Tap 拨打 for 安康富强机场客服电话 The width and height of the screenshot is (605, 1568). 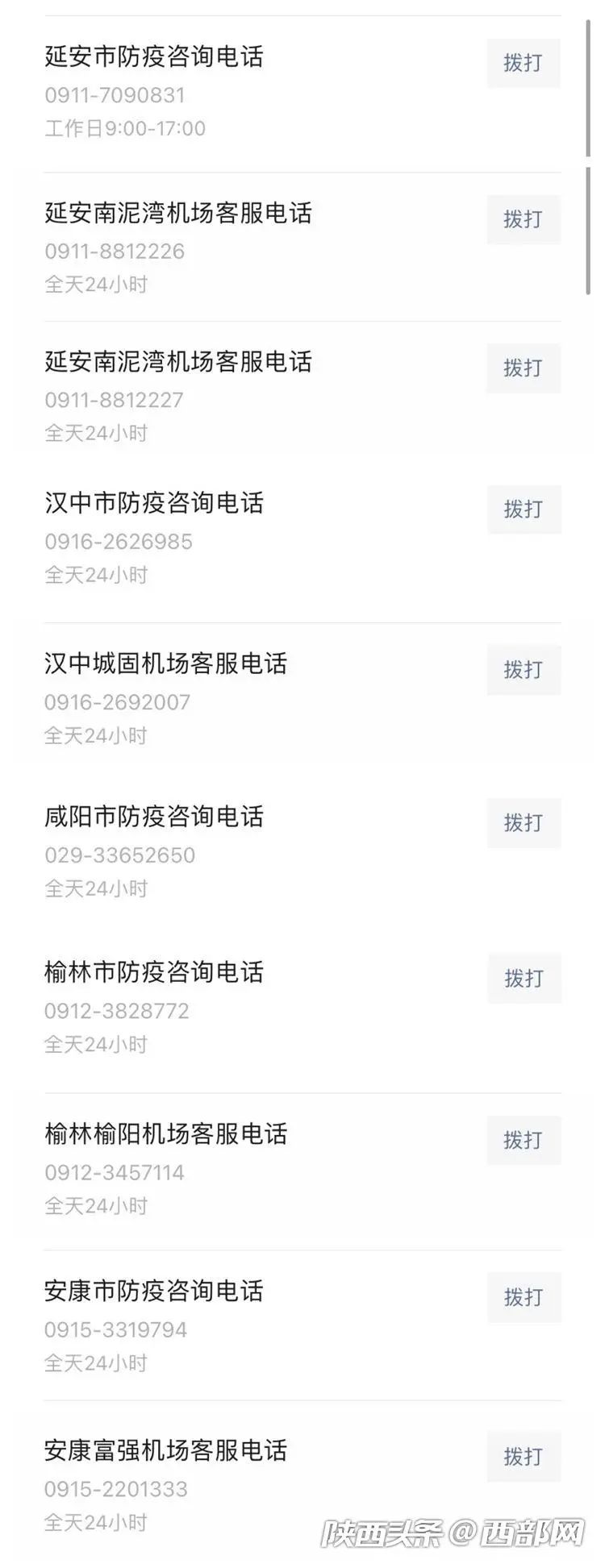coord(523,1457)
